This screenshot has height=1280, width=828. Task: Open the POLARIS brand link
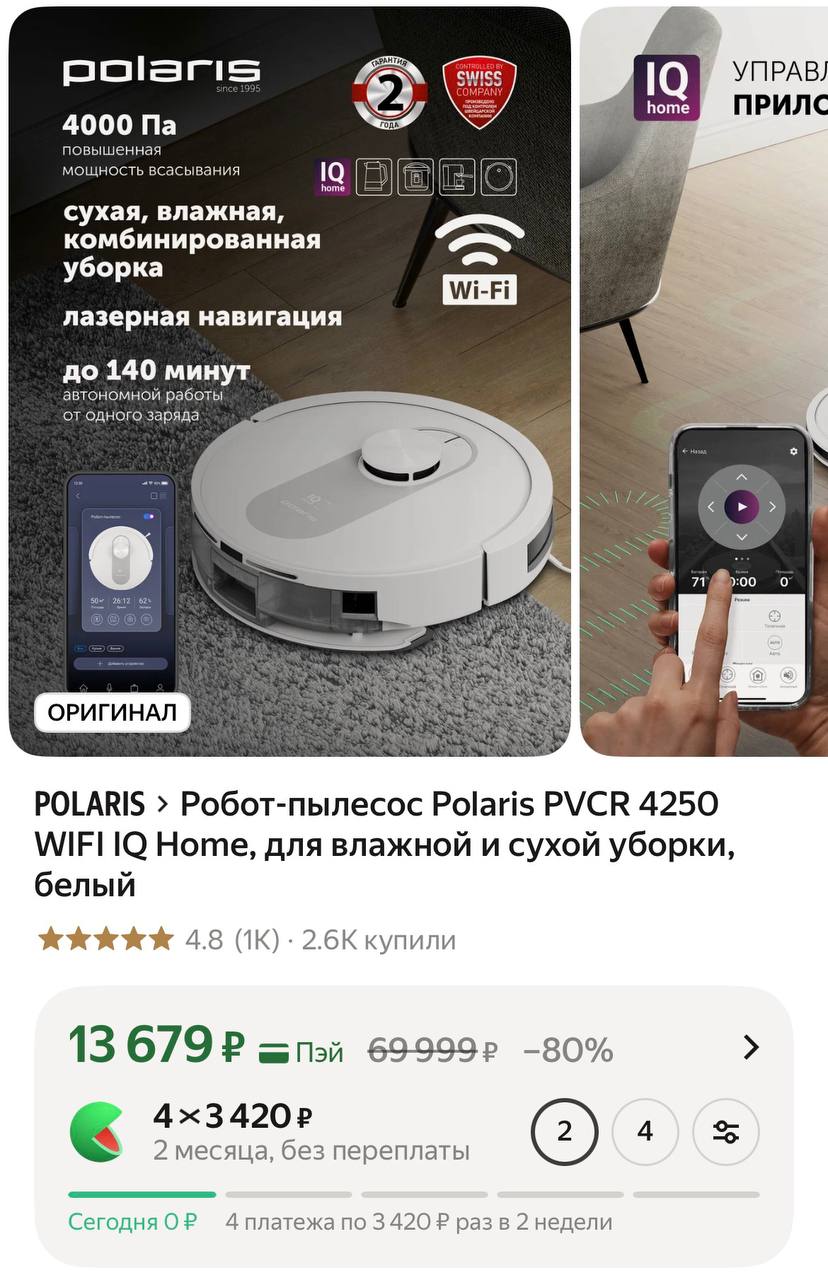click(x=89, y=804)
